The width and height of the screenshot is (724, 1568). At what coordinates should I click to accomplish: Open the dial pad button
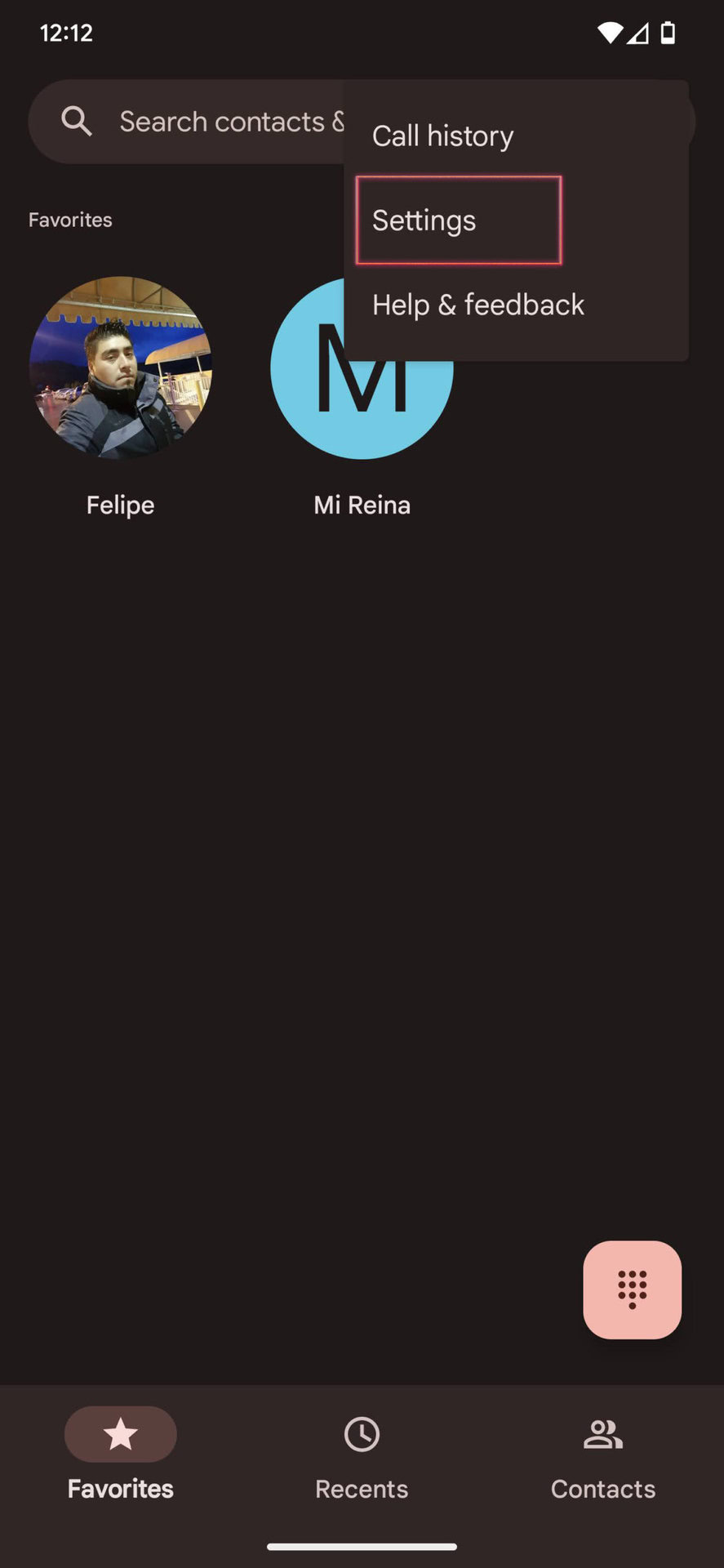(x=632, y=1290)
